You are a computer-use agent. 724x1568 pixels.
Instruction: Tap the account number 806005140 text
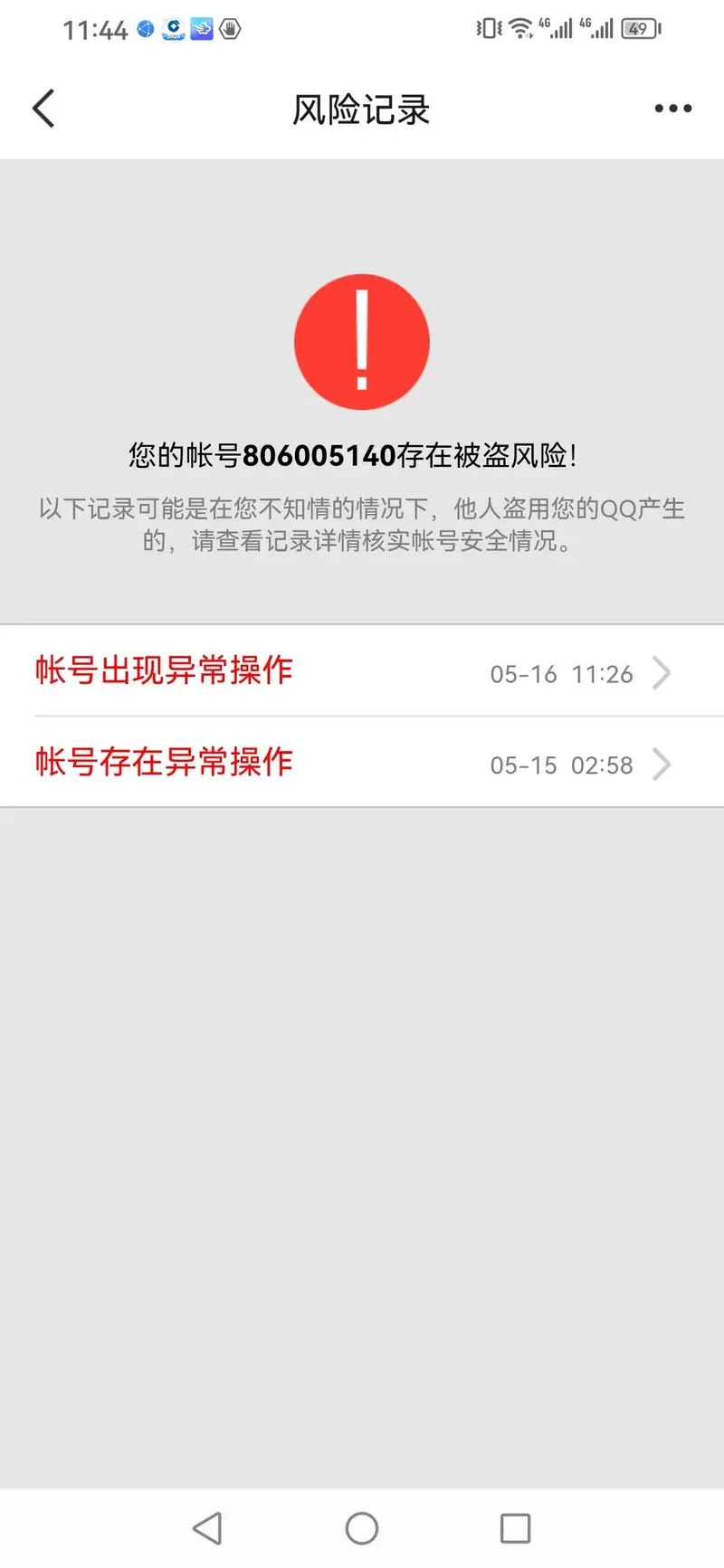312,457
